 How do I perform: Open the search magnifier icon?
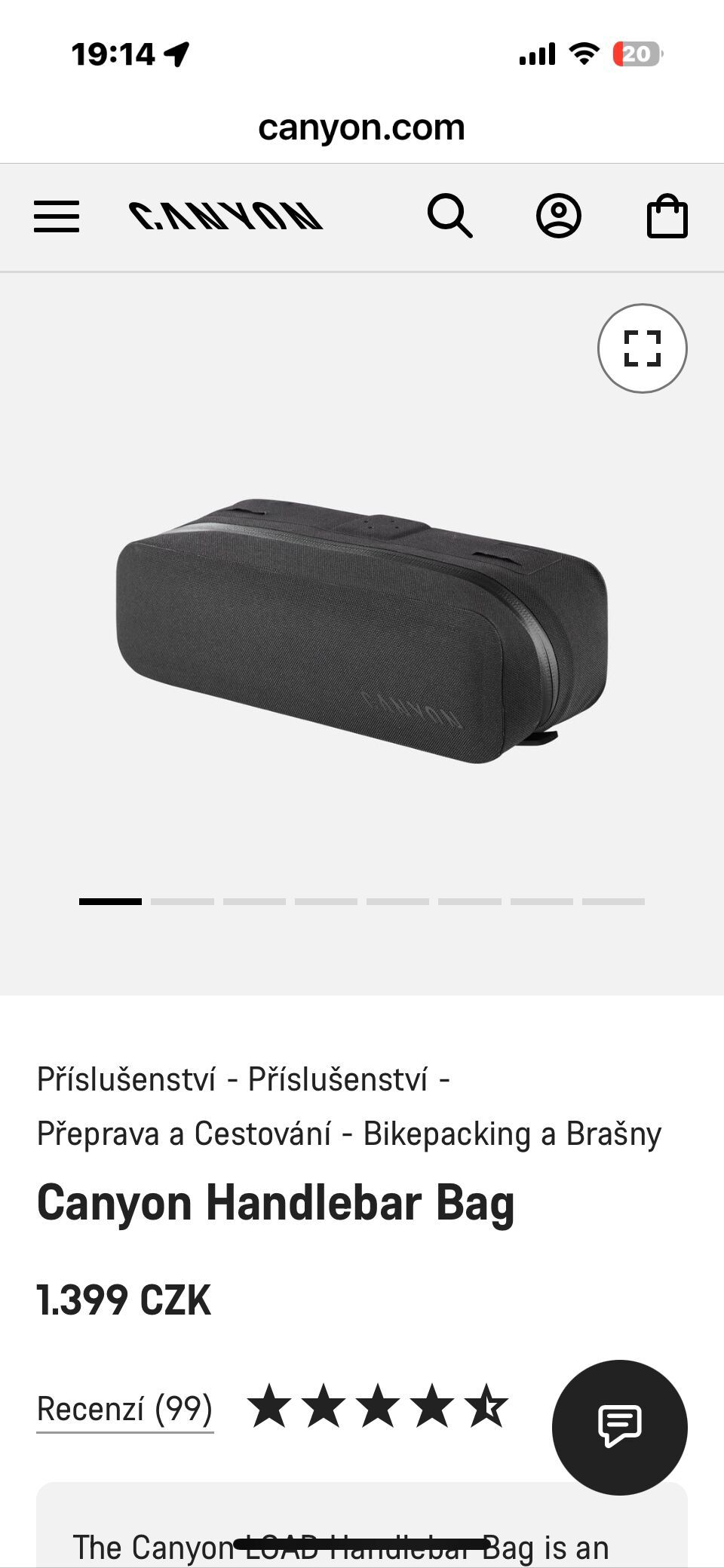click(449, 216)
